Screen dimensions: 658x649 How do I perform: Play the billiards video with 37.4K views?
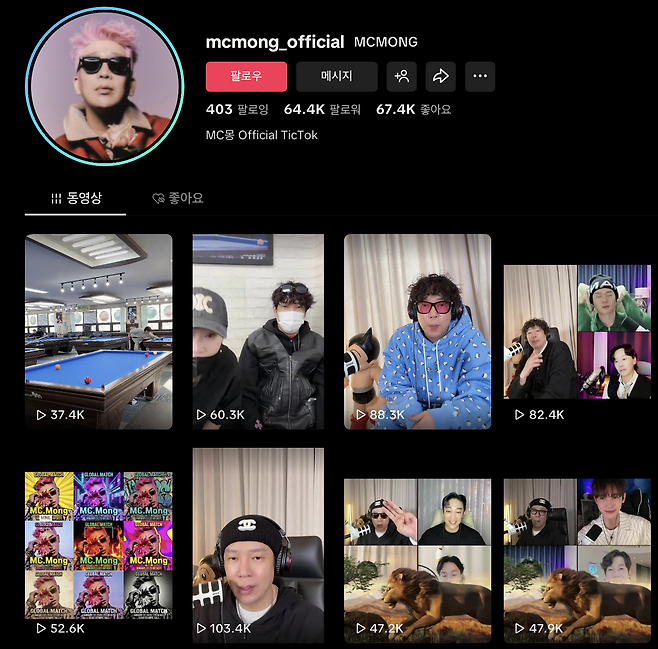point(98,330)
